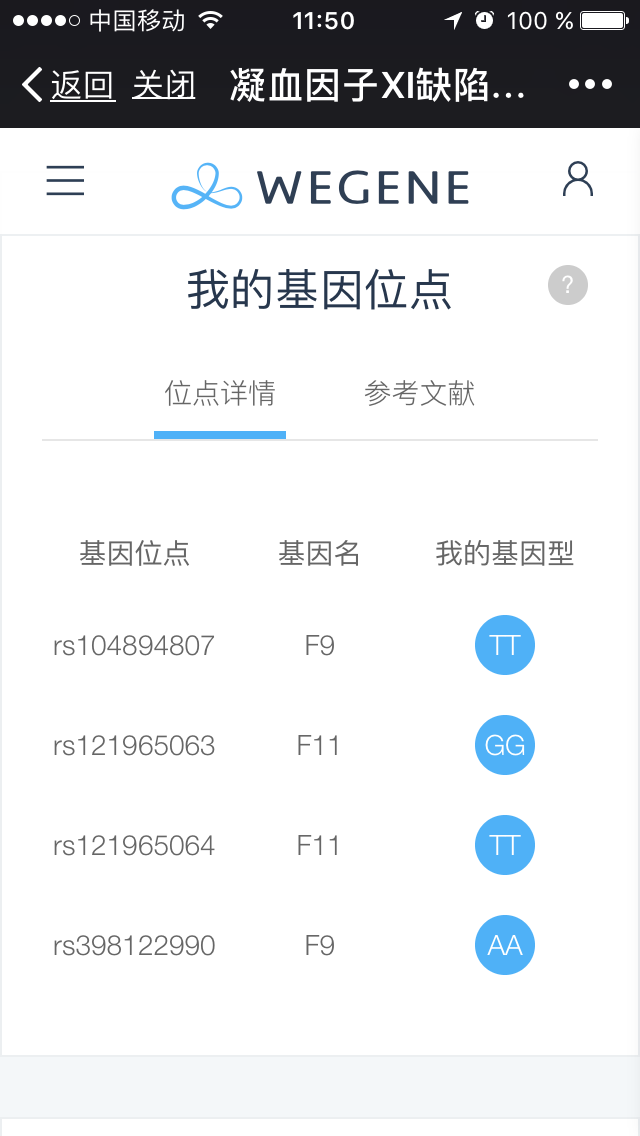Open the three-dot more options menu
Screen dimensions: 640x1136
click(x=590, y=85)
